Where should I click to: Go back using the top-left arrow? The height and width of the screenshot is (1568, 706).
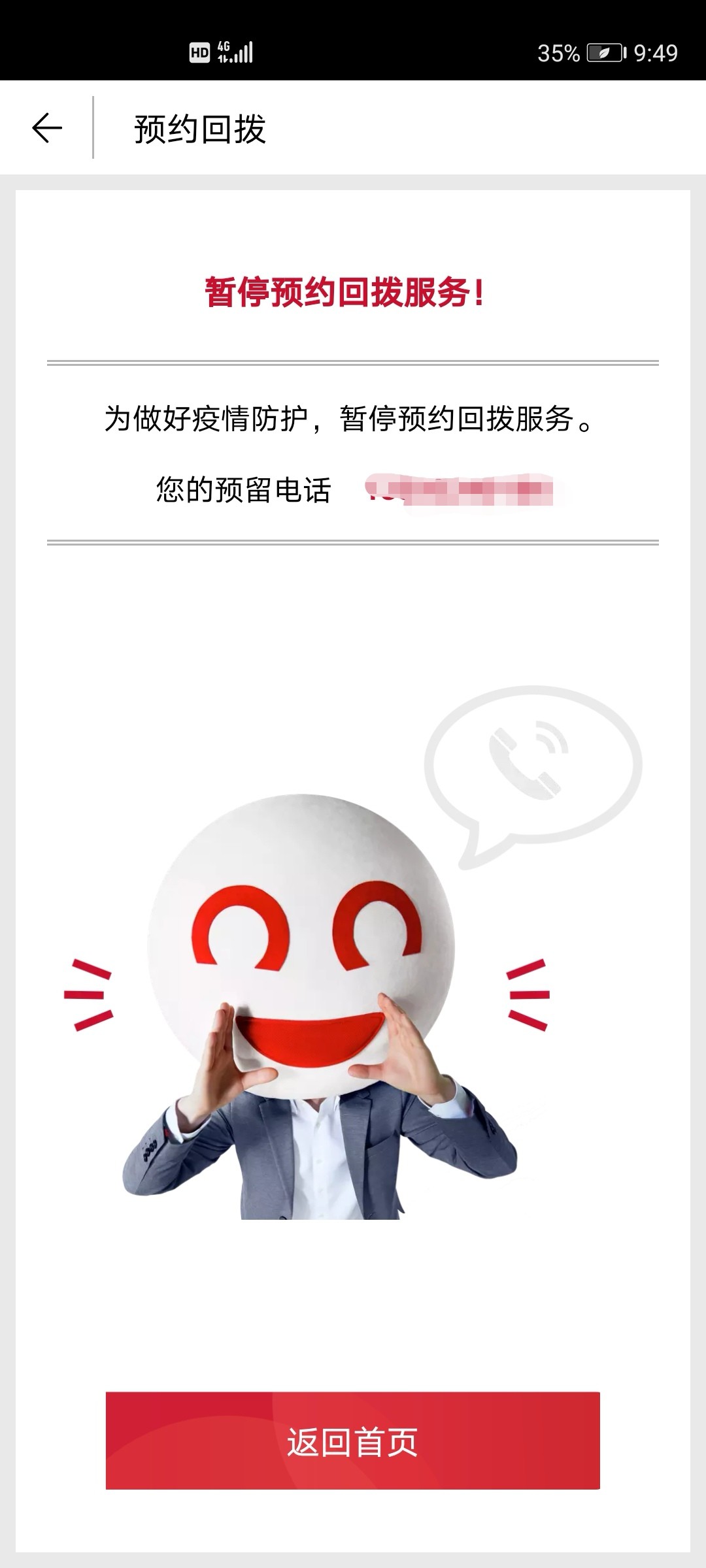pos(47,127)
